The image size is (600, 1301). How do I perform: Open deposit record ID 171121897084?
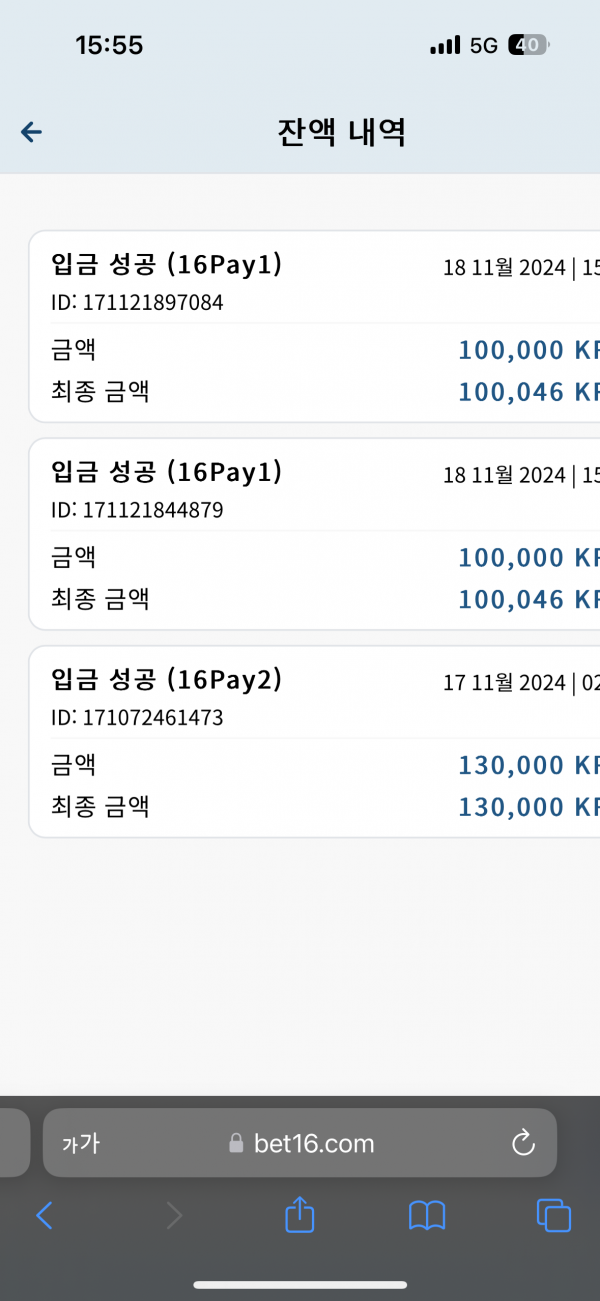[x=314, y=327]
